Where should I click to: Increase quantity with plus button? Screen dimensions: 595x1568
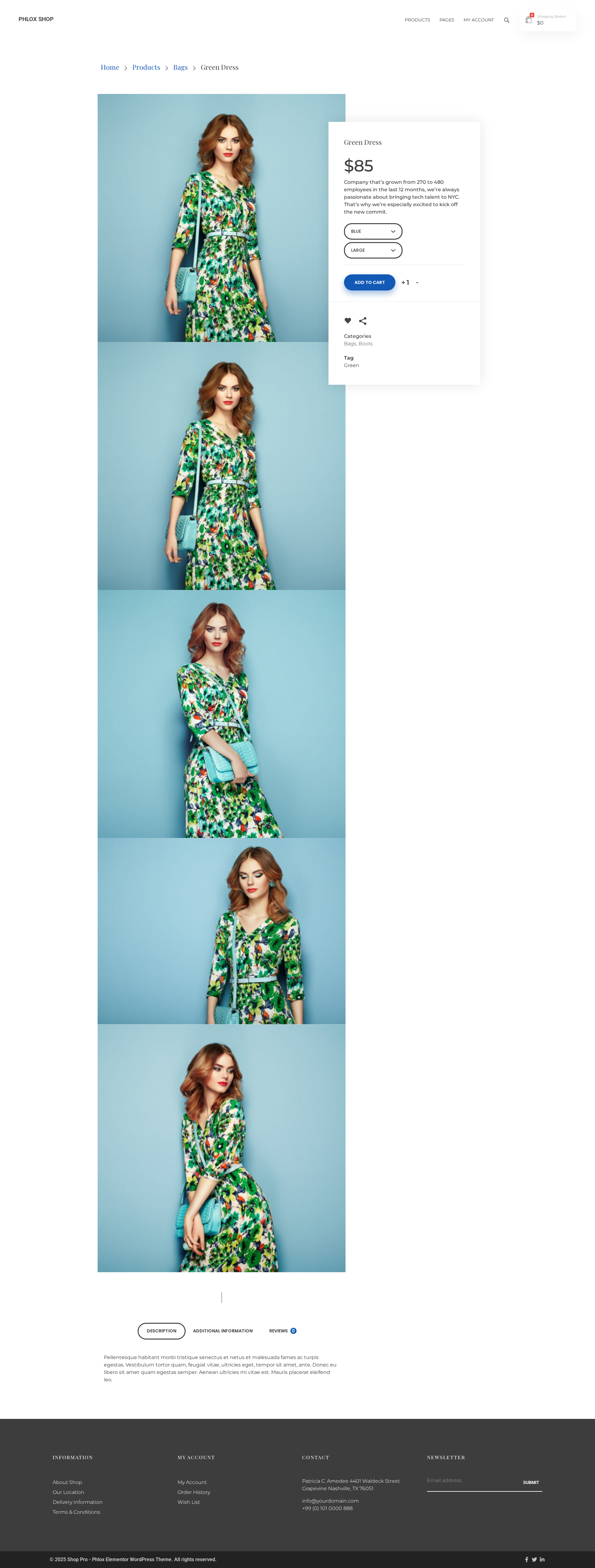(403, 282)
